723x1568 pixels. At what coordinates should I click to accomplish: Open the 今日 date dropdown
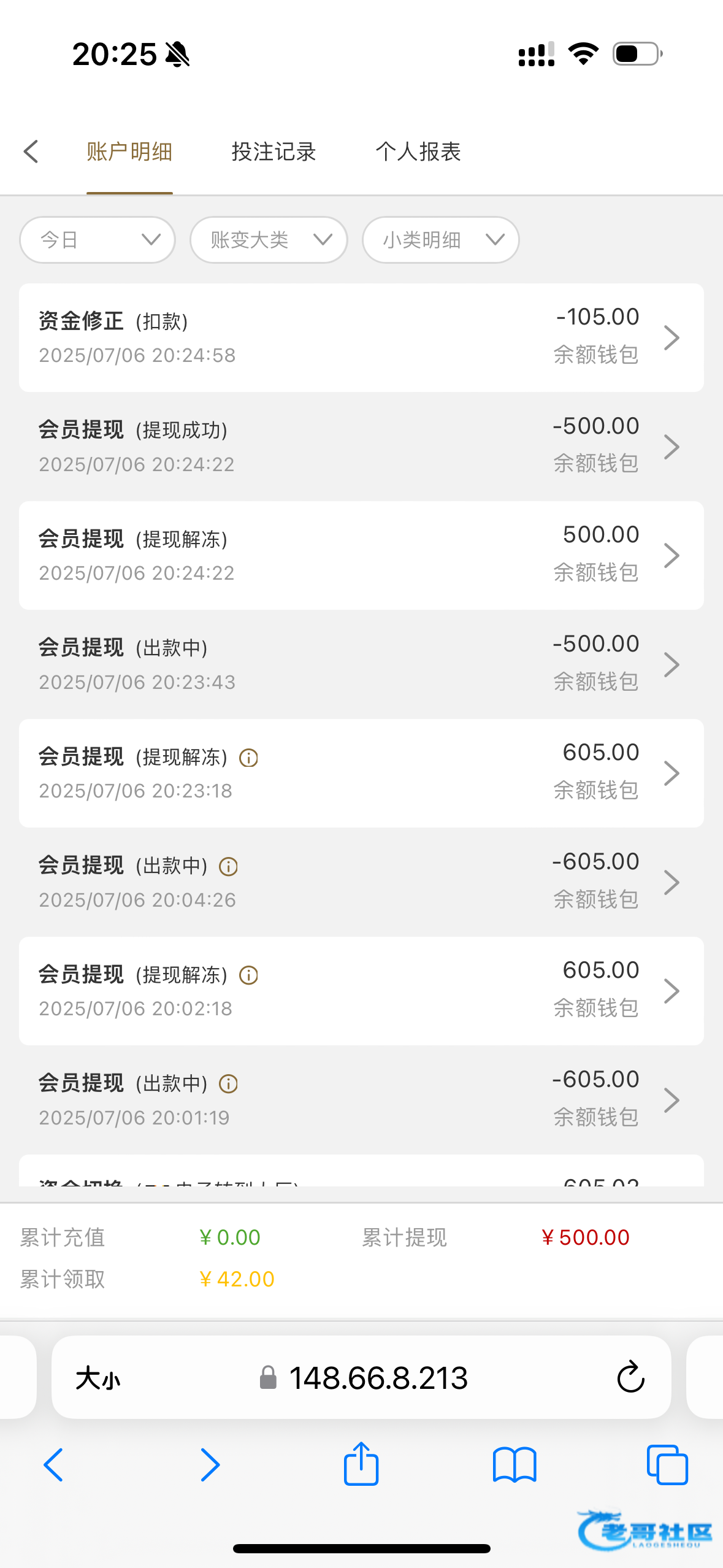pos(98,240)
